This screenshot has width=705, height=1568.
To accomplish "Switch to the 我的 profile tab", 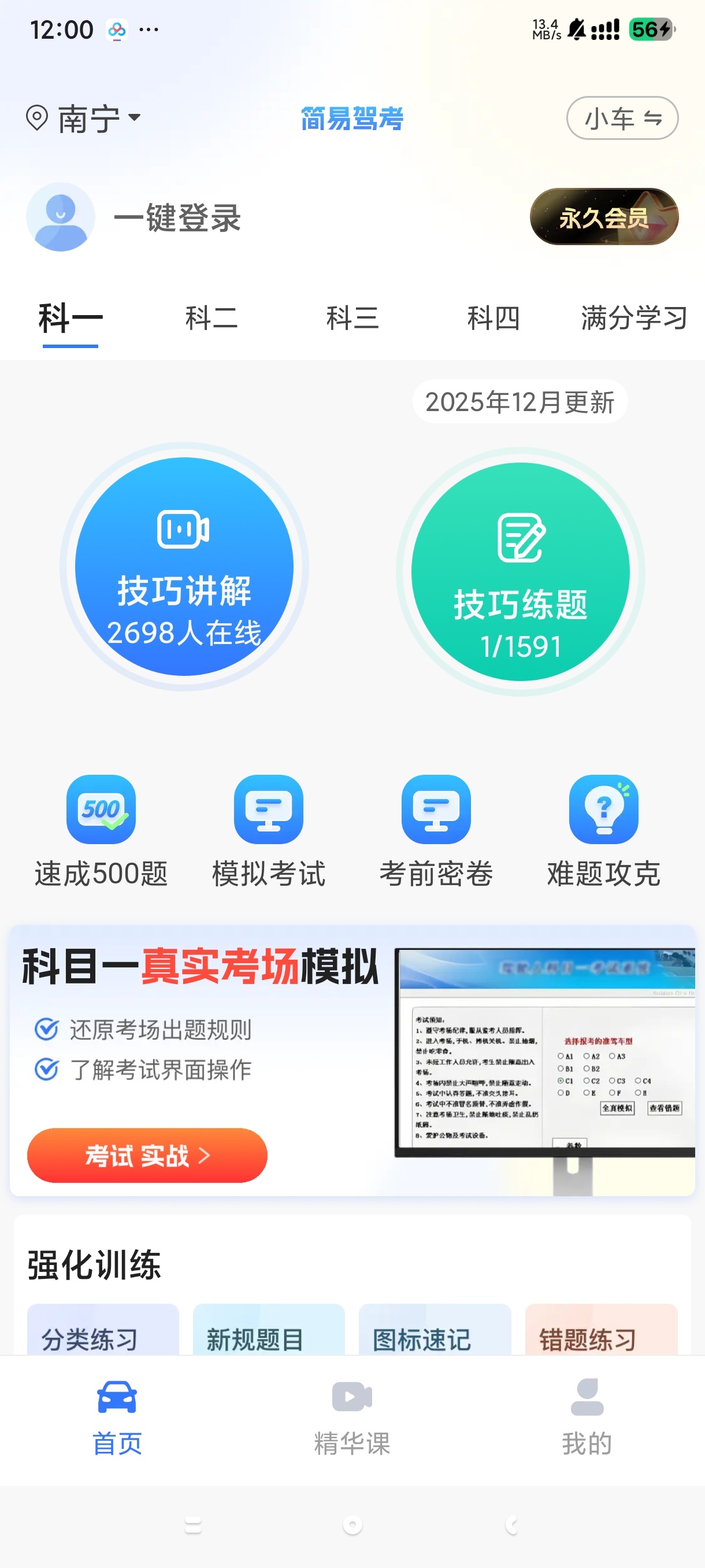I will click(587, 1416).
